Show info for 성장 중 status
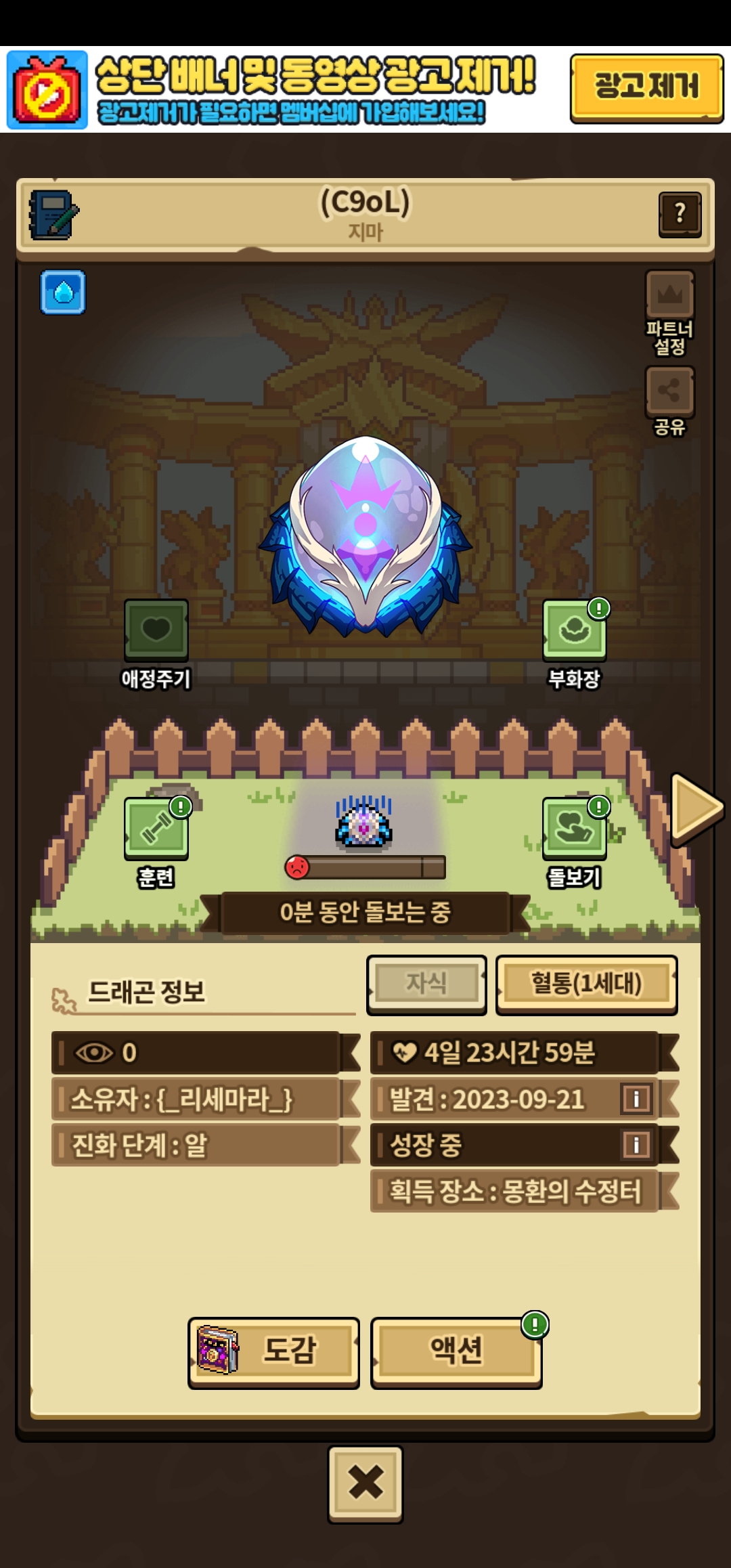The width and height of the screenshot is (731, 1568). pyautogui.click(x=636, y=1144)
